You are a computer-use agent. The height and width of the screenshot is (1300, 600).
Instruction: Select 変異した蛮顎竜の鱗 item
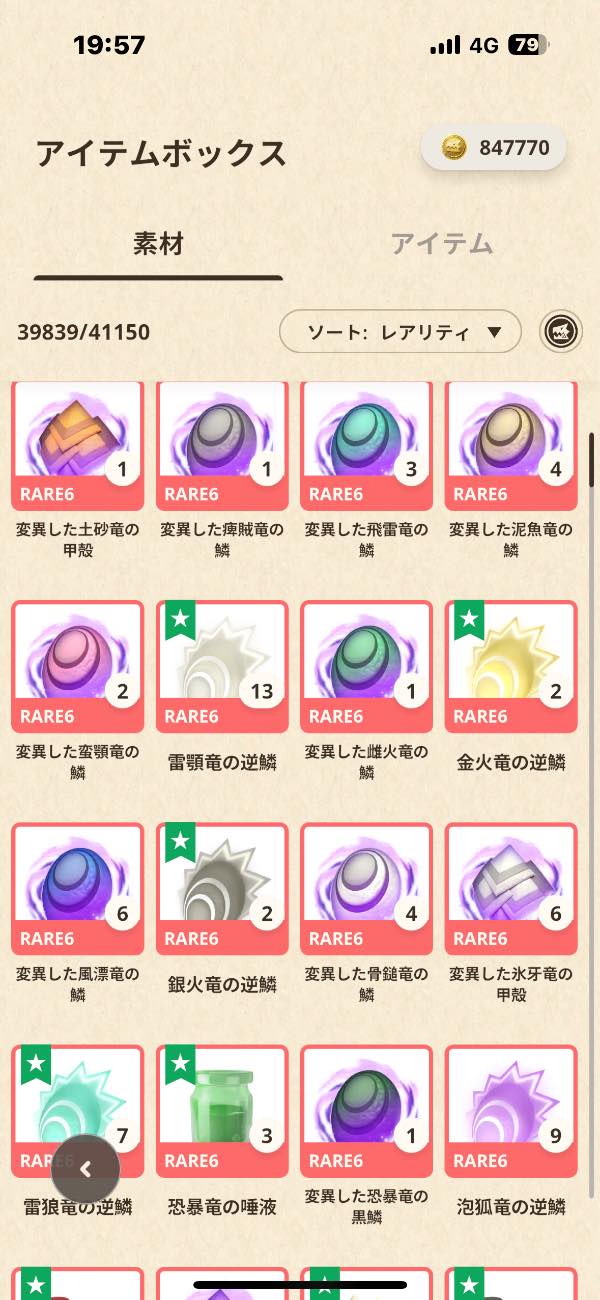click(78, 667)
